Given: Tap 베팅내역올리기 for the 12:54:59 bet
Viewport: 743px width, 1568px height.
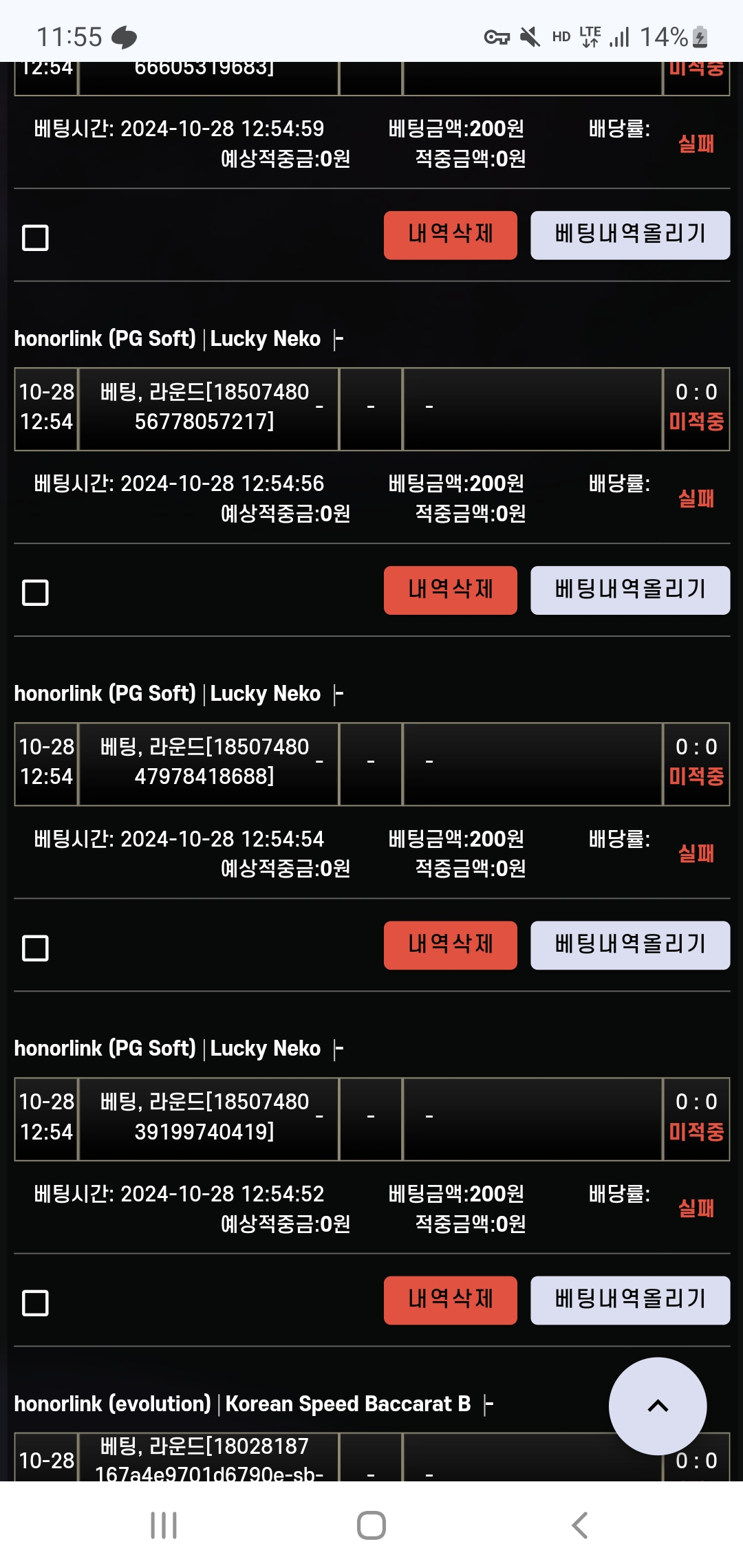Looking at the screenshot, I should 630,235.
